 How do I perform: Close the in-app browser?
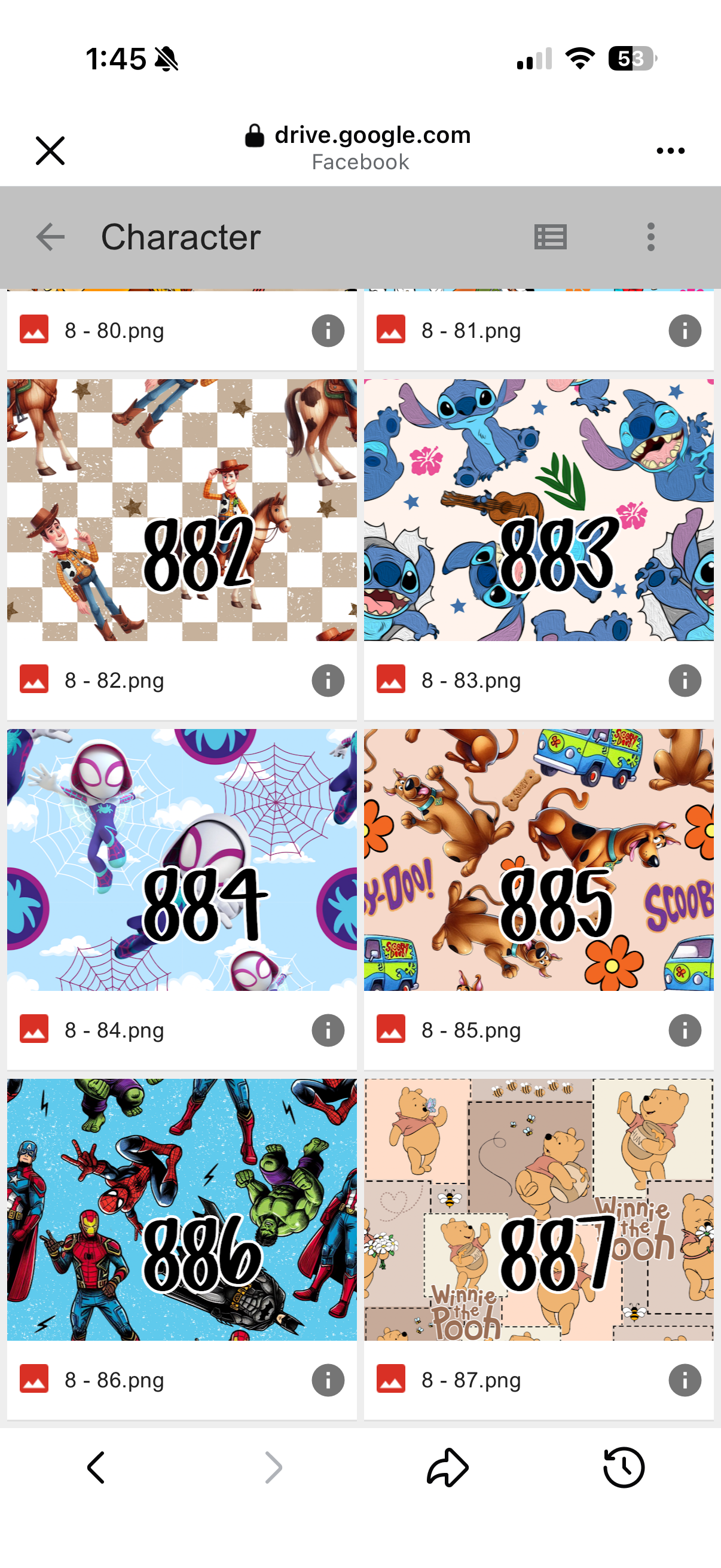click(50, 150)
